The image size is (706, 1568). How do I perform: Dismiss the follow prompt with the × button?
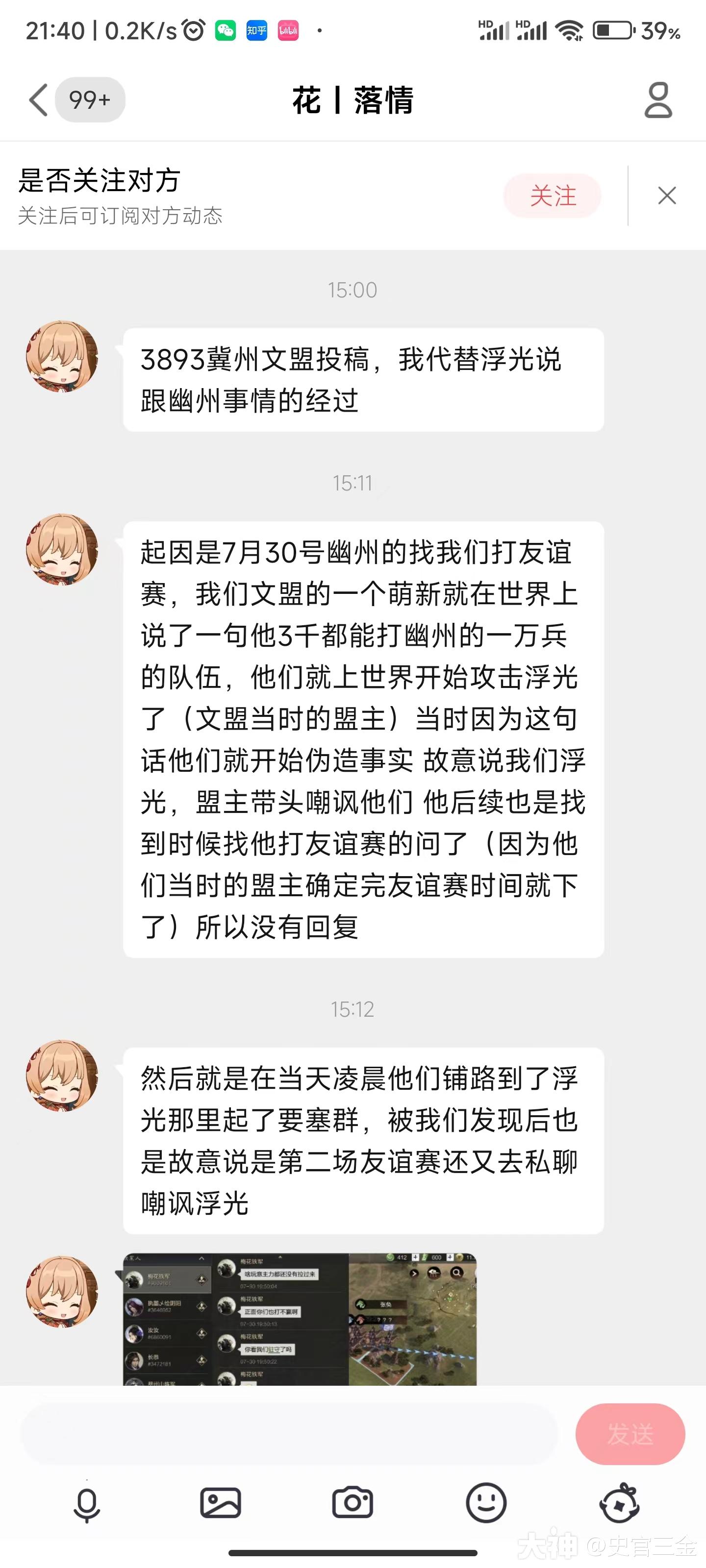pos(667,196)
